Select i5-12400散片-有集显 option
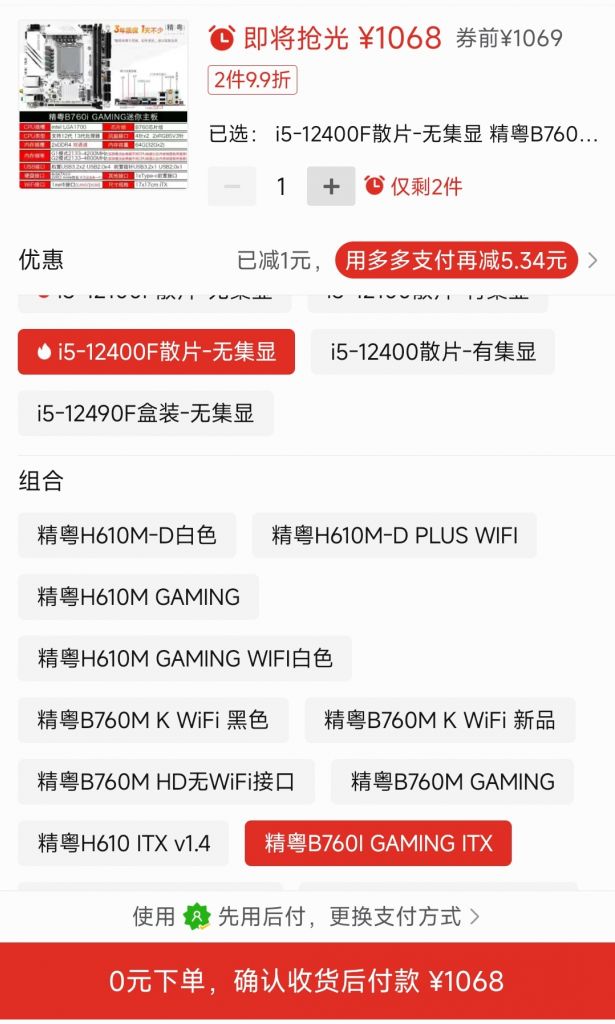615x1024 pixels. pyautogui.click(x=432, y=352)
